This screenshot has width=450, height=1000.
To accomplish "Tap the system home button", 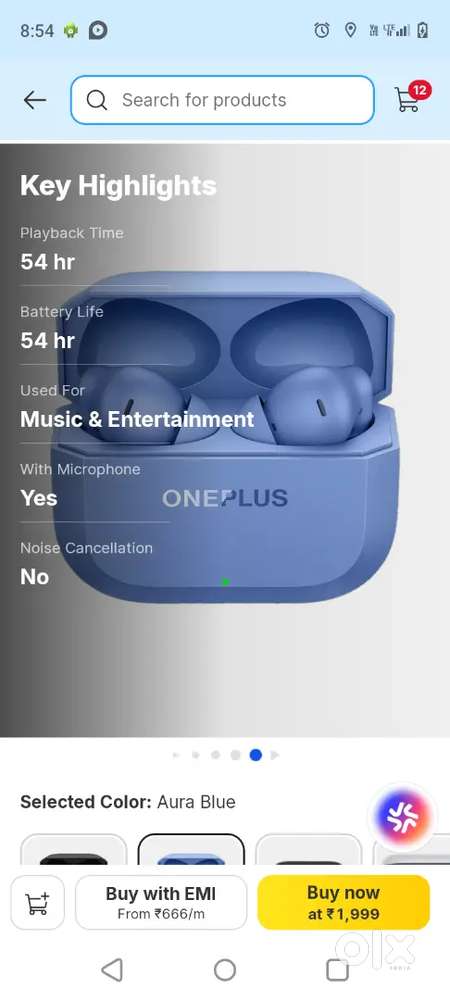I will (x=224, y=970).
